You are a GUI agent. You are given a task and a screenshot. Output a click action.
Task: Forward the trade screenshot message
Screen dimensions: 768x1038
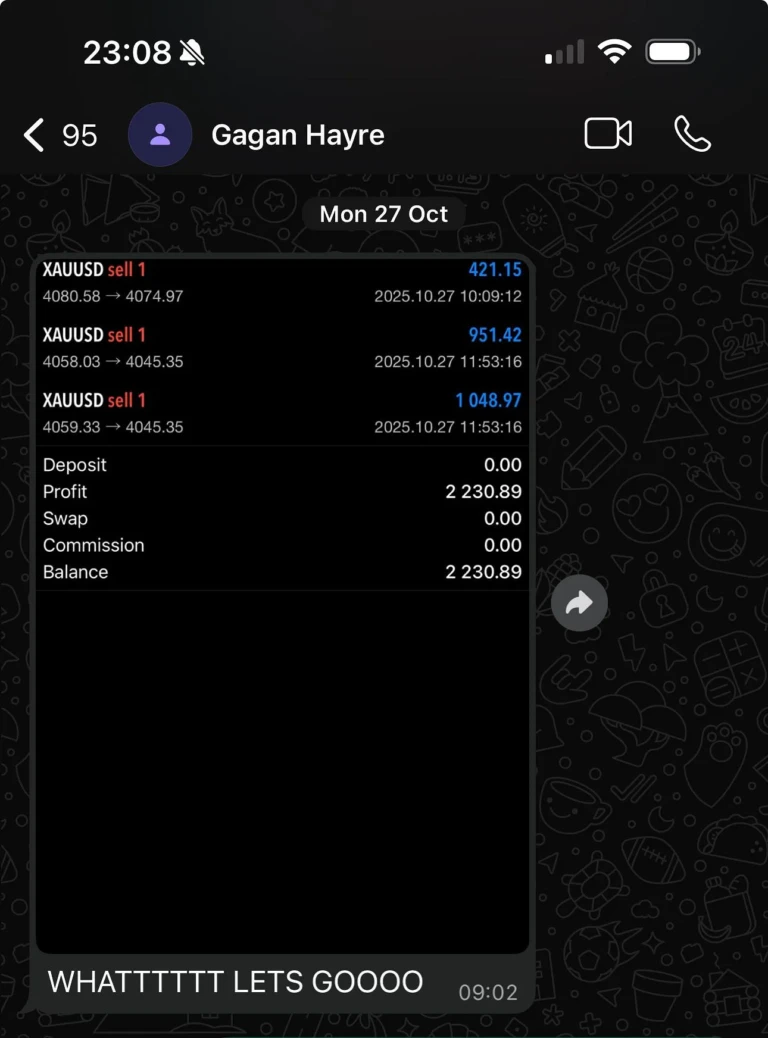point(579,602)
